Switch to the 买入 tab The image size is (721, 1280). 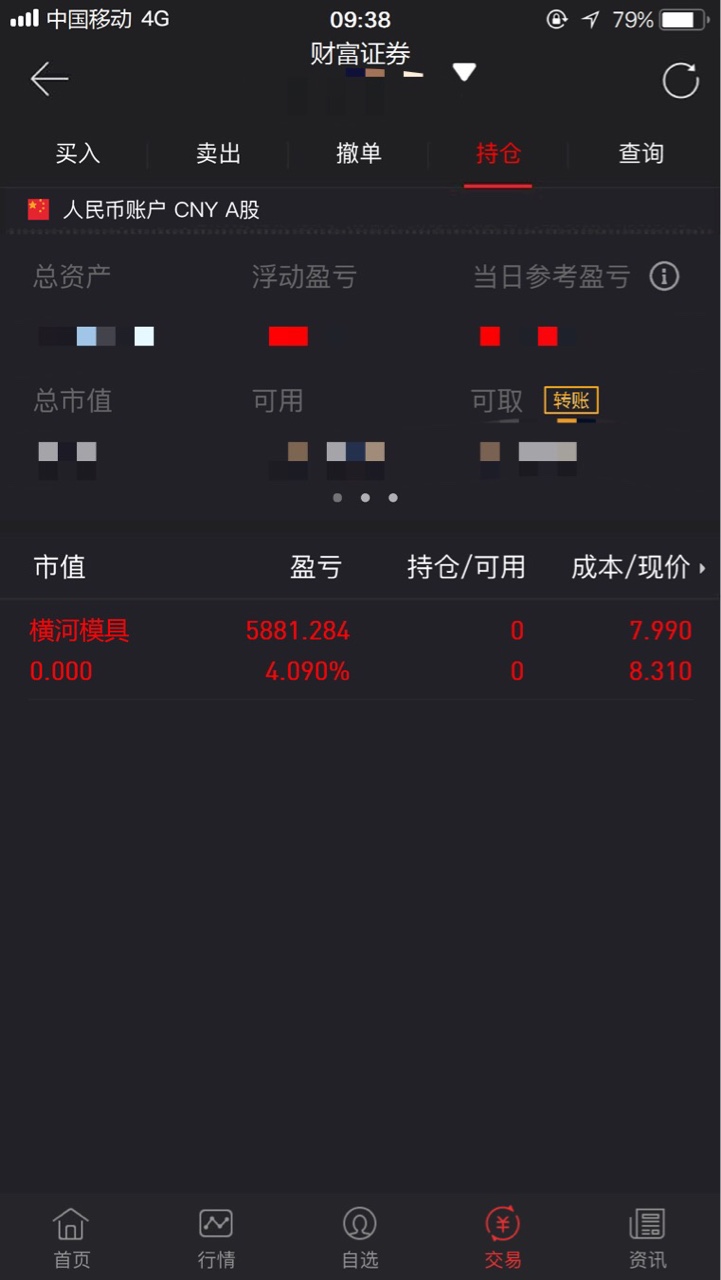(78, 154)
